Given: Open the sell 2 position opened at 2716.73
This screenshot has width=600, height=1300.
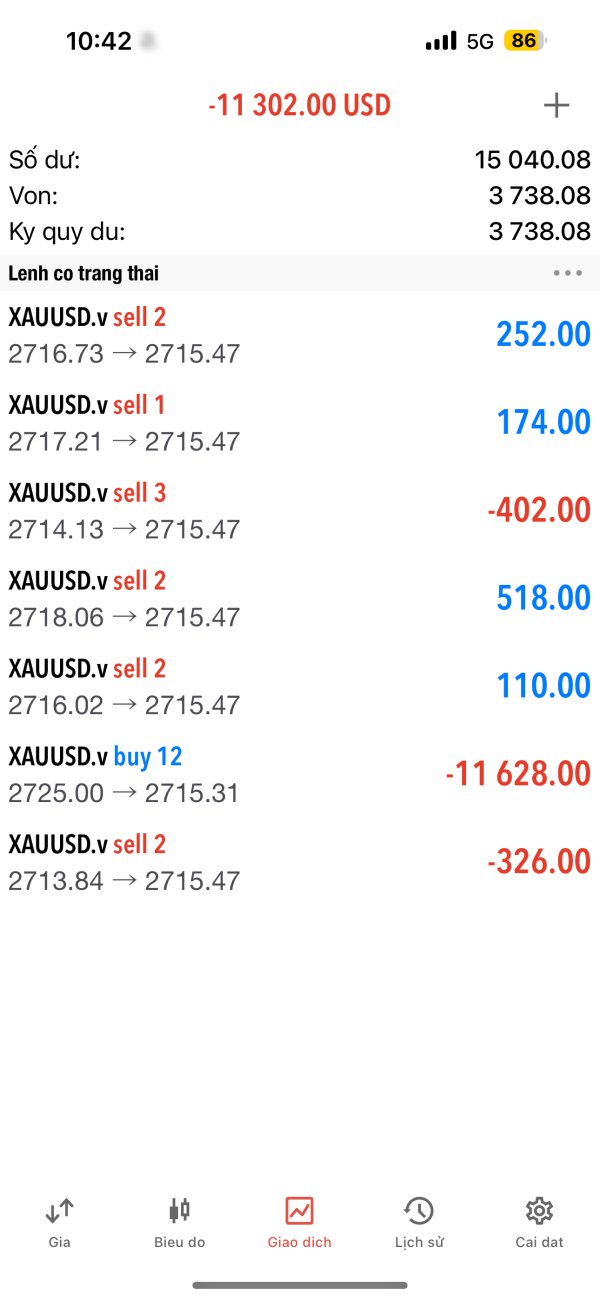Looking at the screenshot, I should tap(300, 335).
